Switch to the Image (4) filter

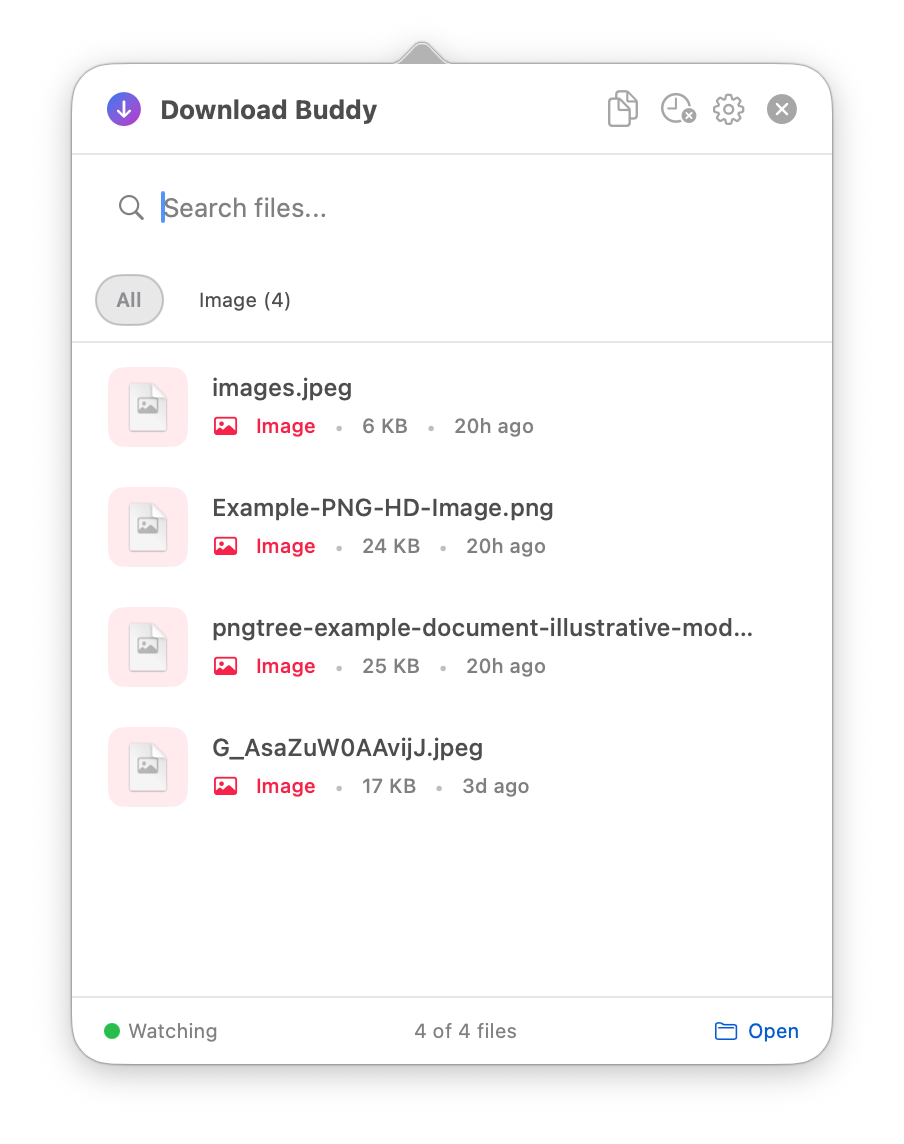[245, 300]
